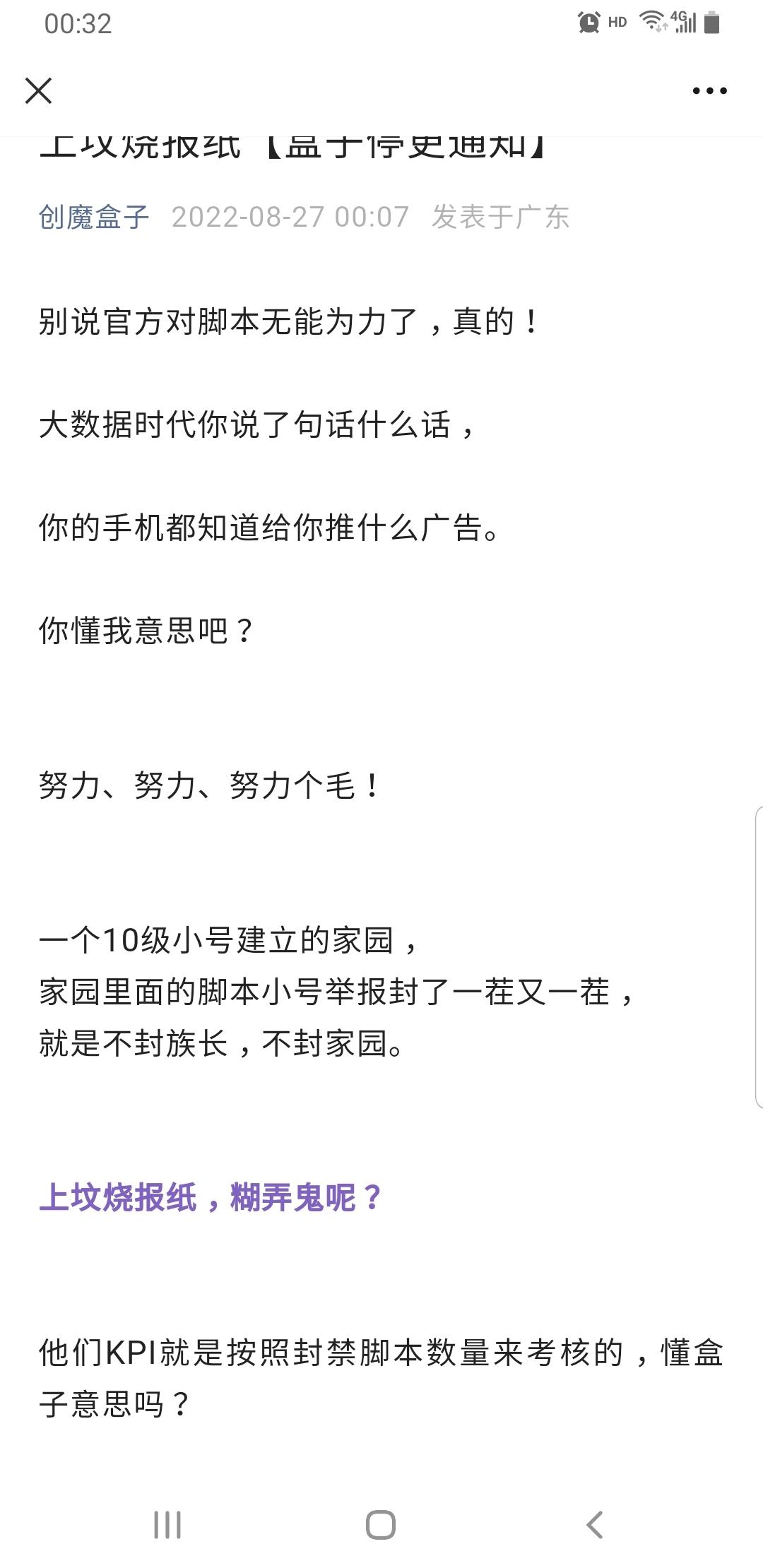
Task: Go to the home screen
Action: 381,1524
